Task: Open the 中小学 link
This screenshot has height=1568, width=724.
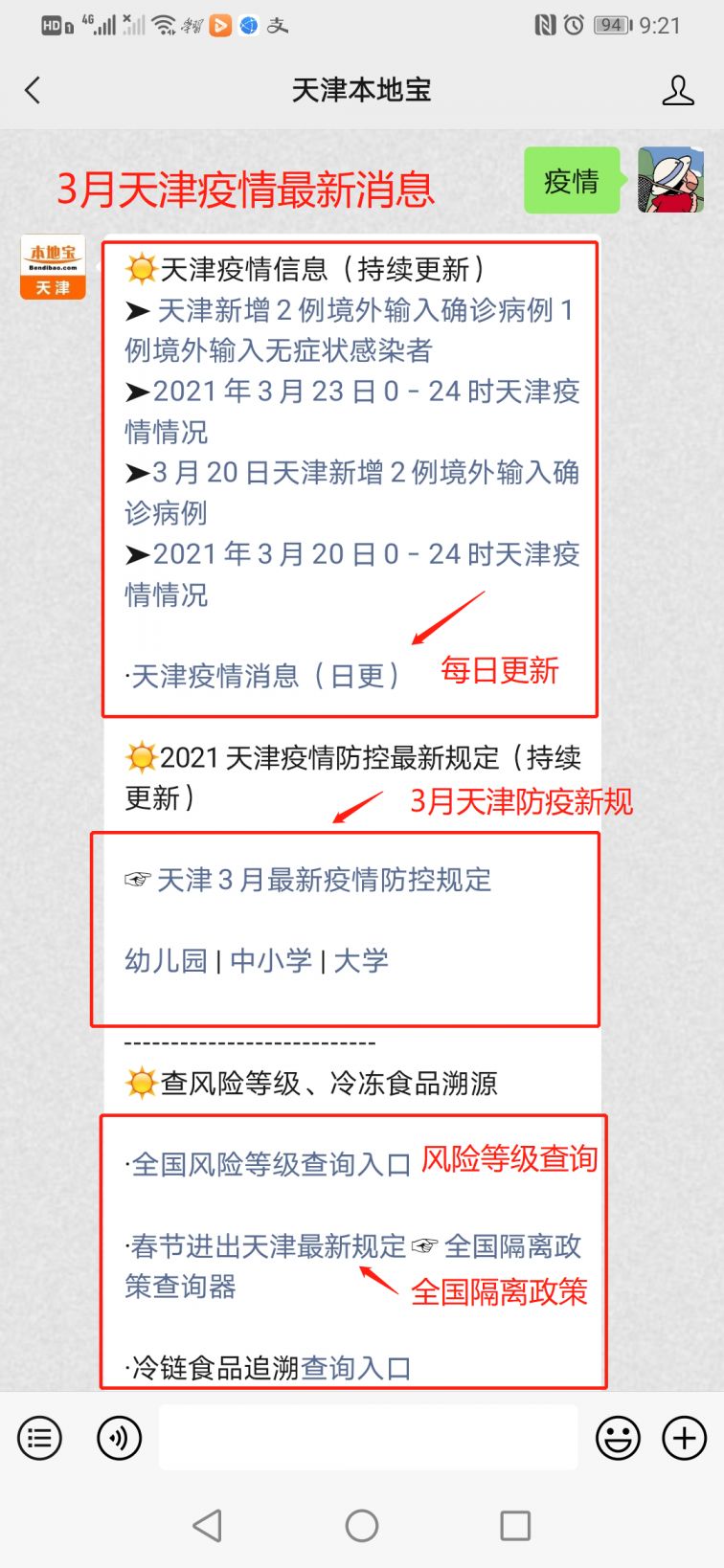Action: coord(271,960)
